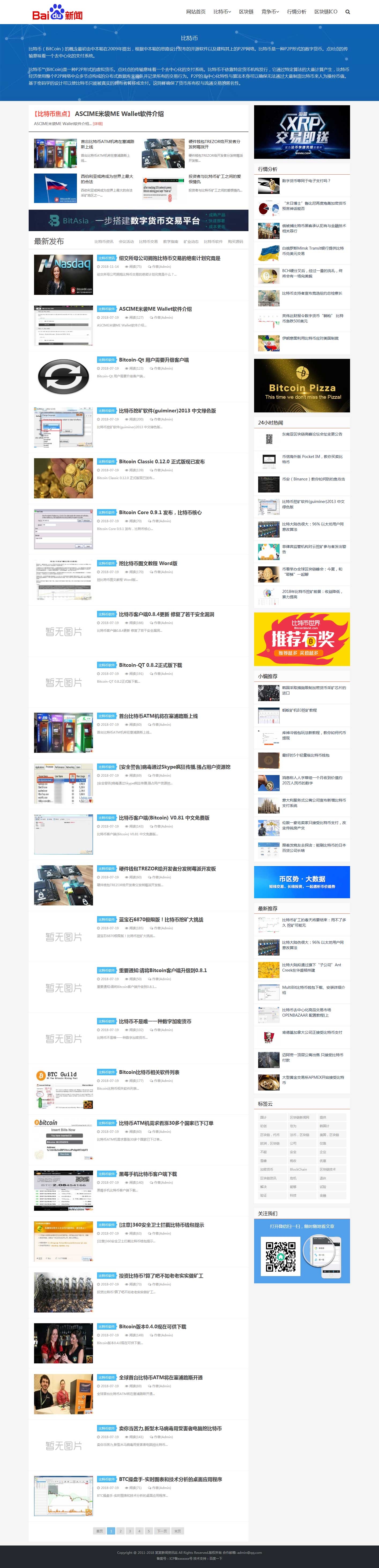Open sidebar article 数字货币等同于电子支付吗？

coord(306,181)
